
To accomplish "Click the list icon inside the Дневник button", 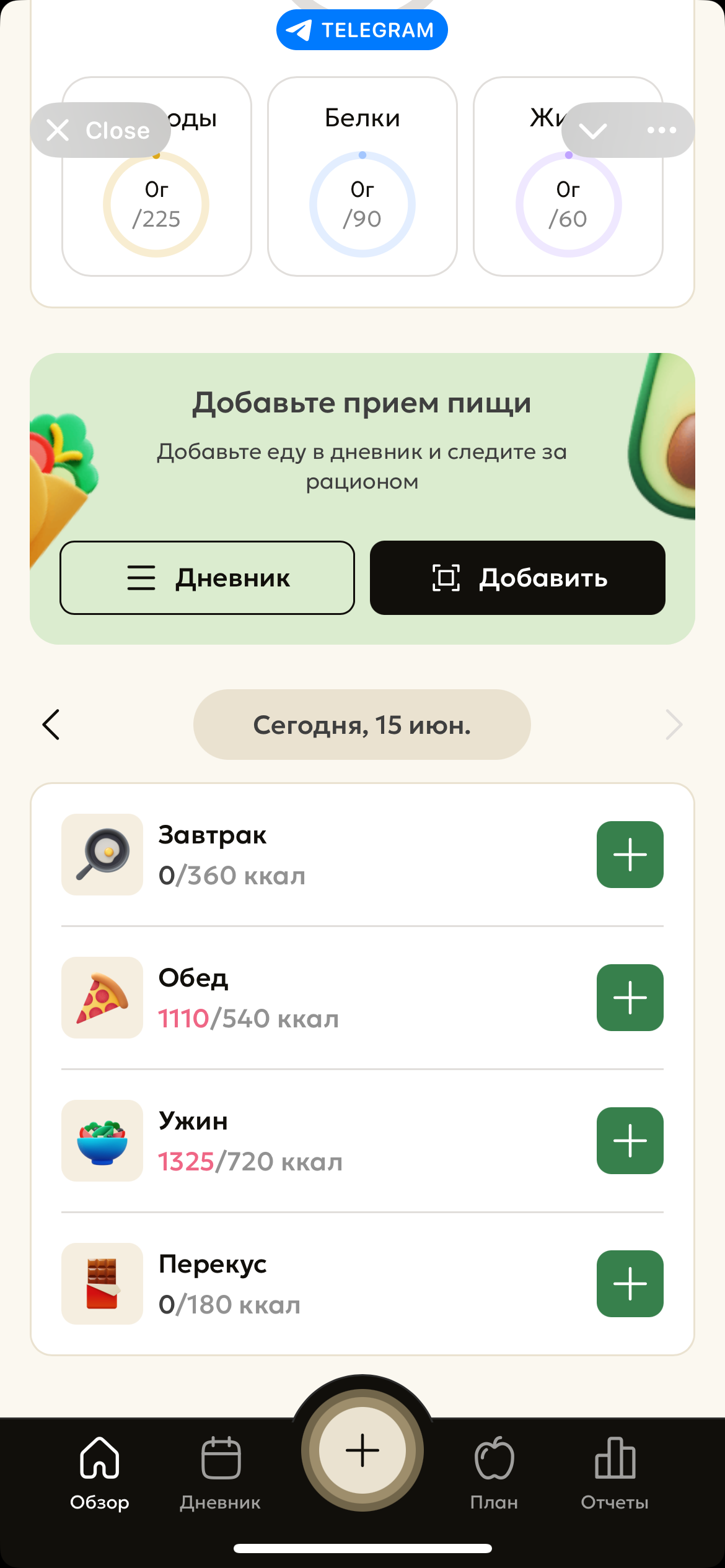I will 141,578.
